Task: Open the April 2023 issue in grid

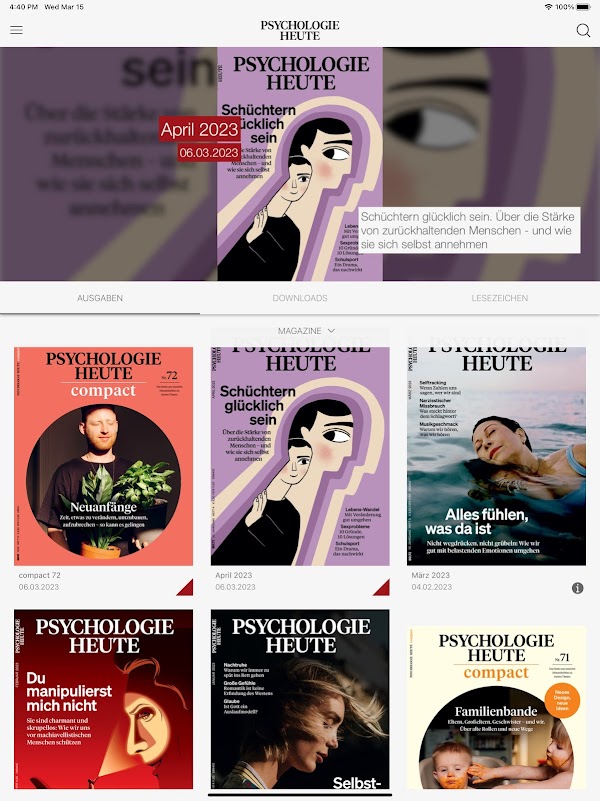Action: (x=300, y=455)
